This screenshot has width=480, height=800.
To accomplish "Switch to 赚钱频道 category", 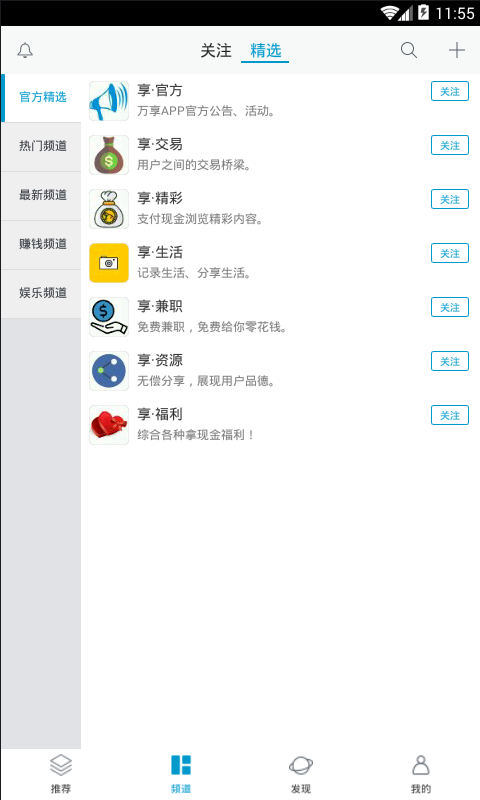I will (x=41, y=244).
